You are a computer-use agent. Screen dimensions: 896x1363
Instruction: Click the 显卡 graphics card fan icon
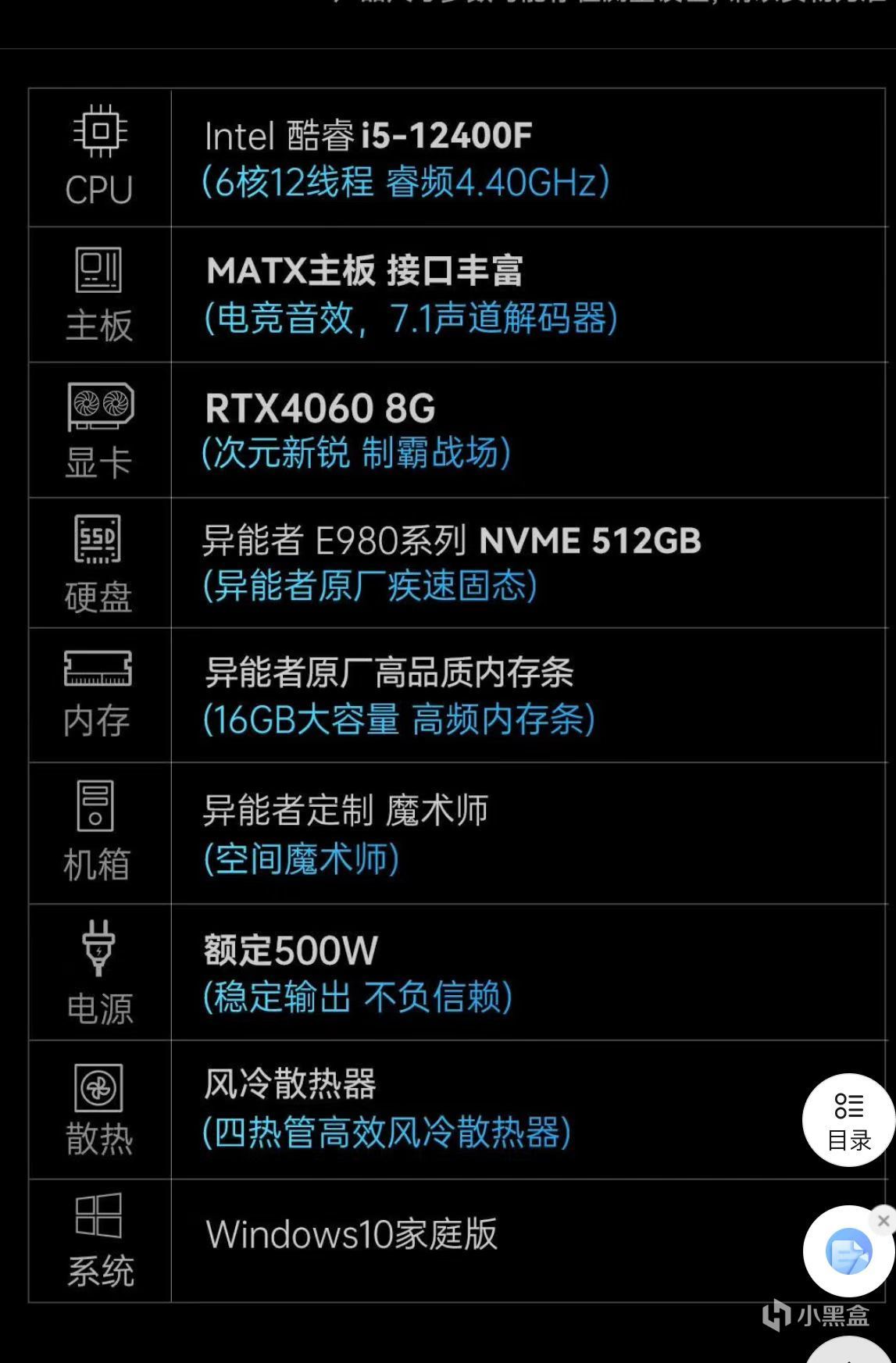point(98,405)
